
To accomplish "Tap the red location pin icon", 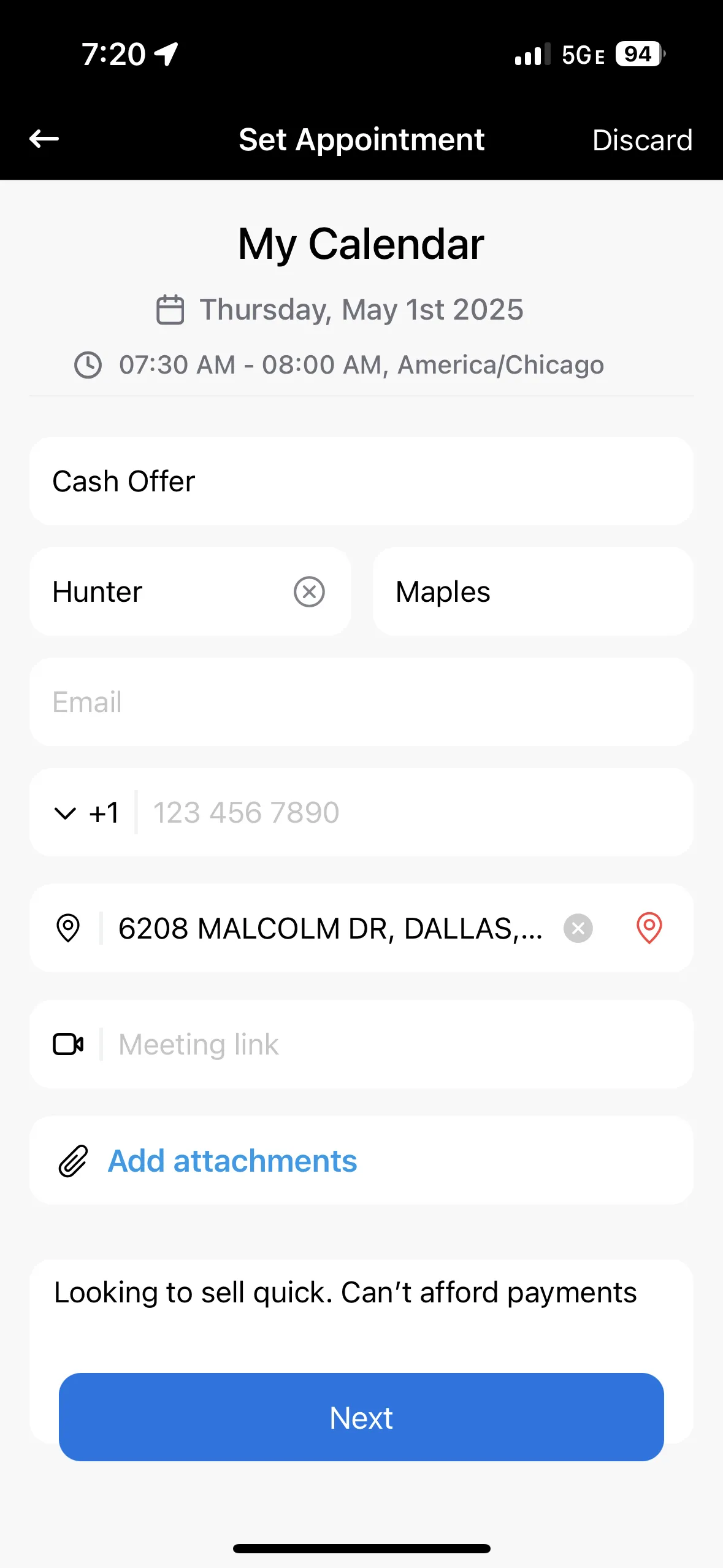I will click(x=649, y=928).
